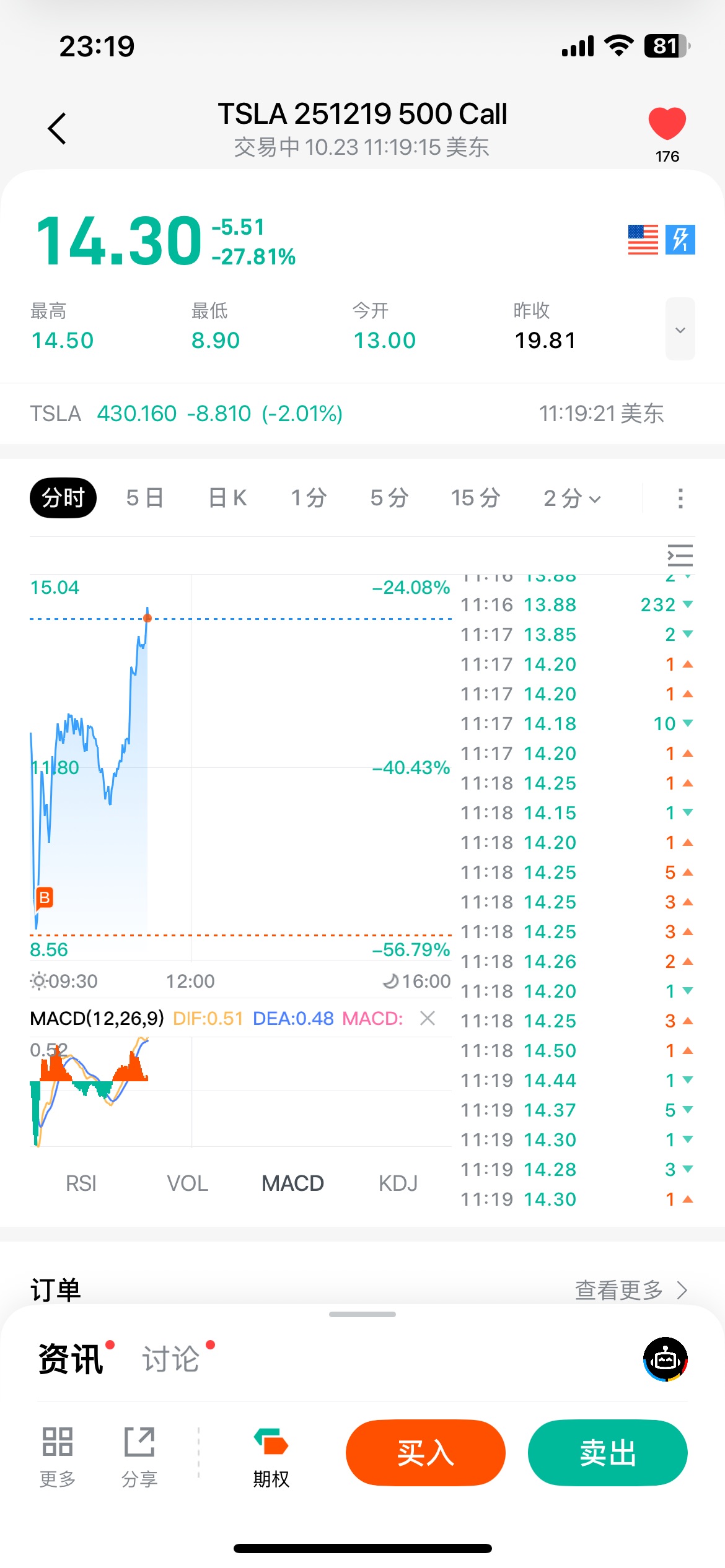This screenshot has height=1568, width=725.
Task: Select the 日K chart tab
Action: (227, 498)
